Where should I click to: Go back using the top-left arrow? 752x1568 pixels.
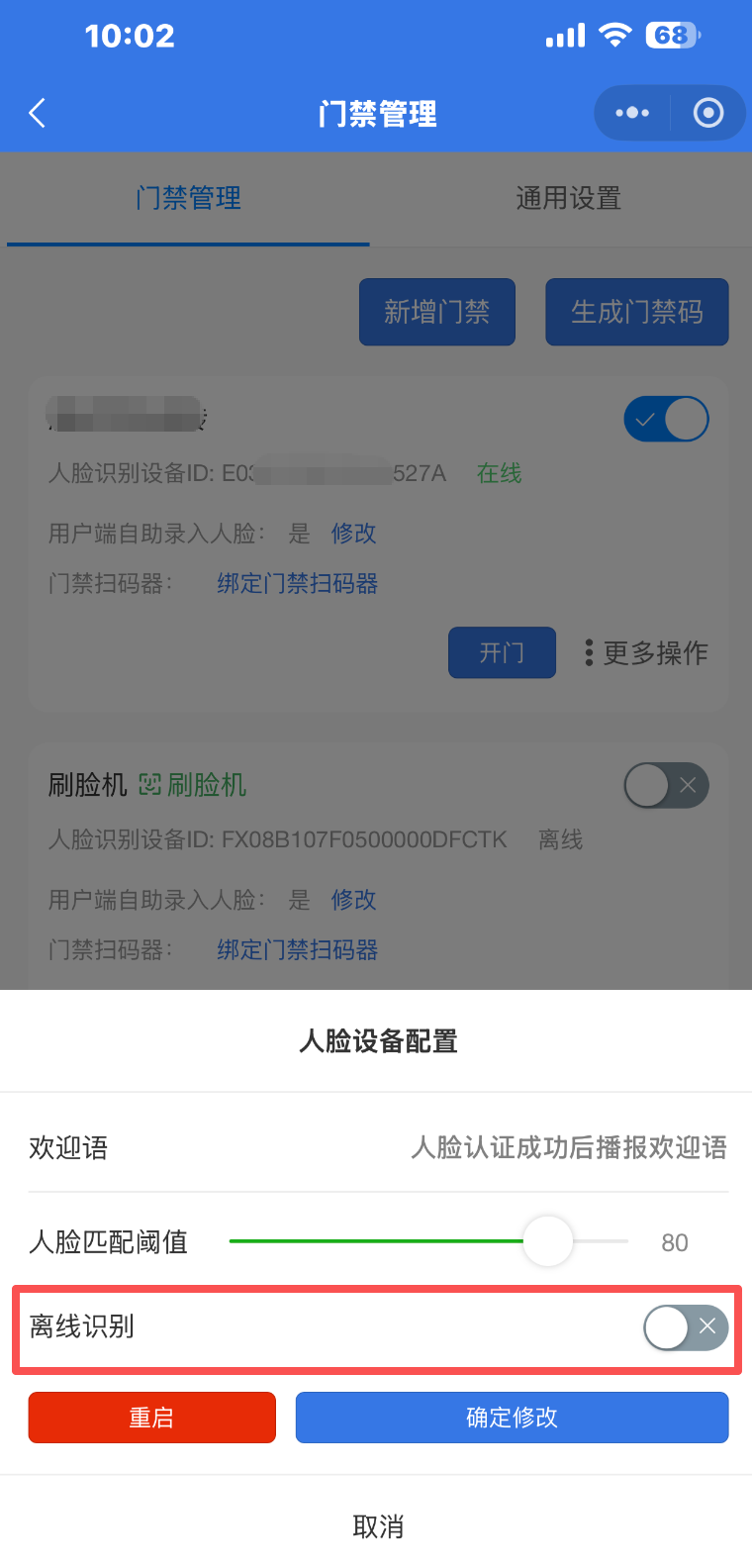pyautogui.click(x=38, y=114)
